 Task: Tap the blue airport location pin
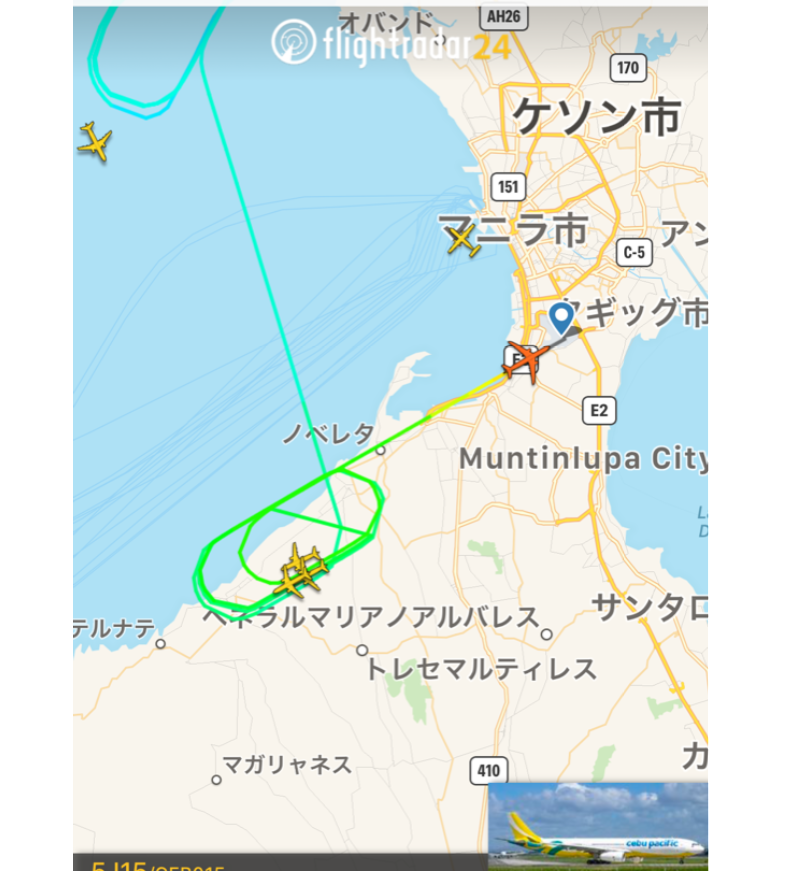pyautogui.click(x=562, y=318)
